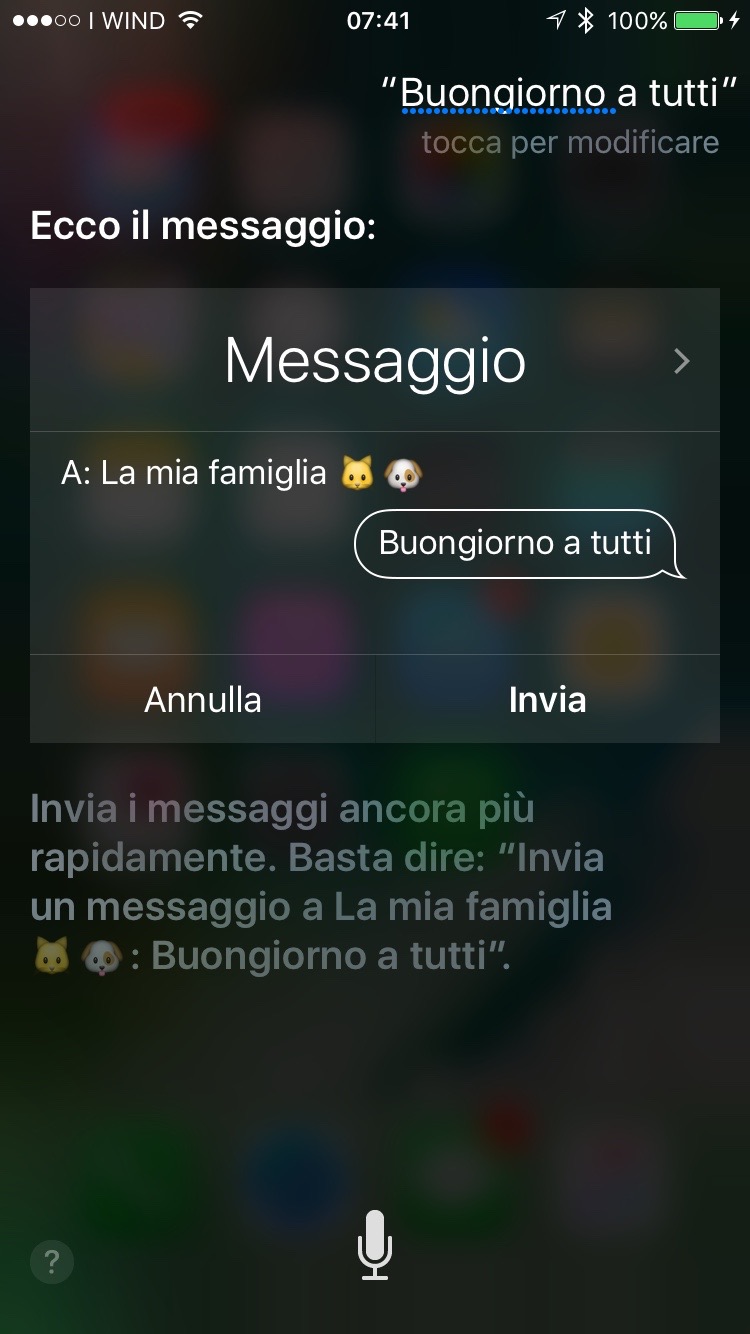Screen dimensions: 750x1334
Task: Tap 'tocca per modificare' to edit the dictated text
Action: pos(570,142)
